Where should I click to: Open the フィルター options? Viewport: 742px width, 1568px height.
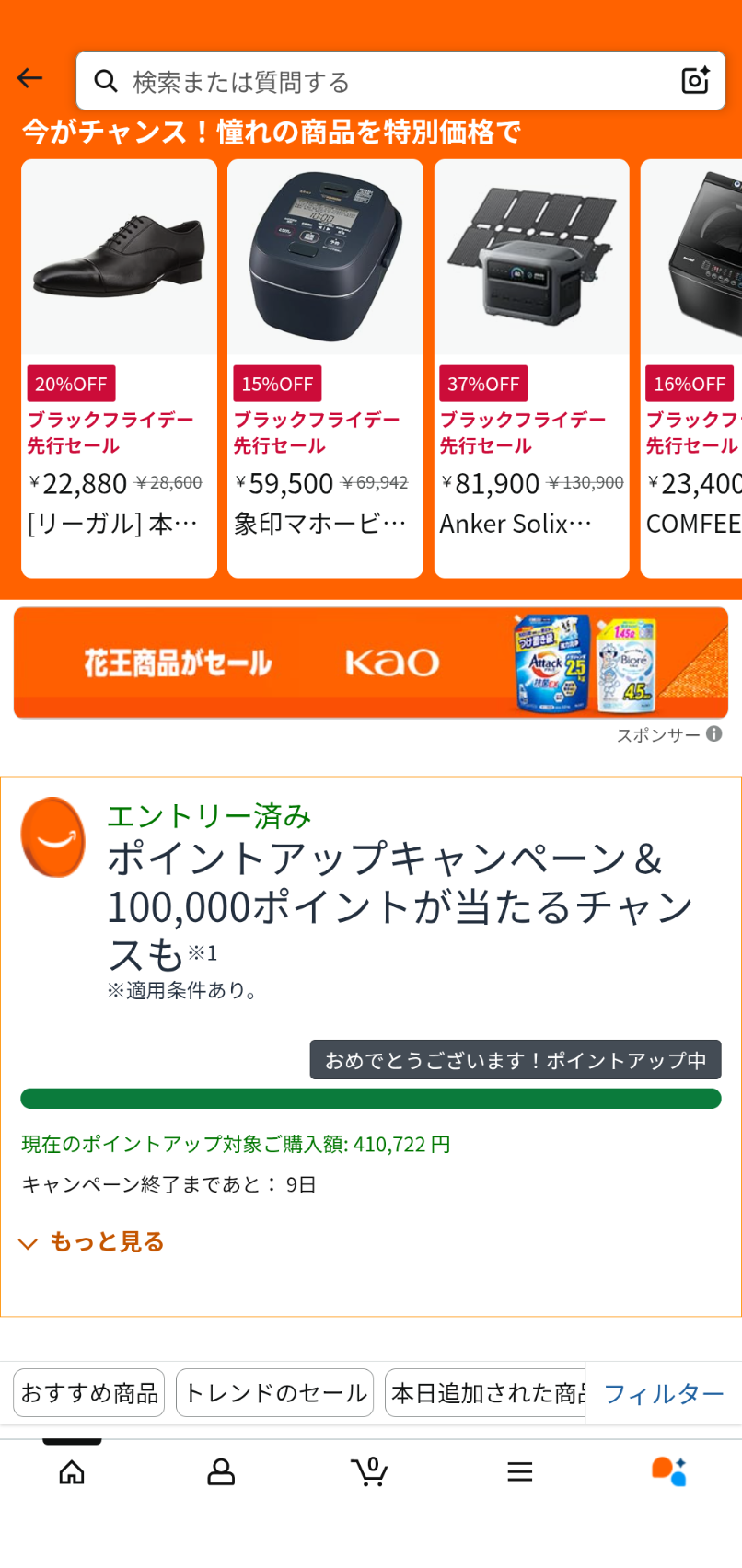click(x=664, y=1394)
